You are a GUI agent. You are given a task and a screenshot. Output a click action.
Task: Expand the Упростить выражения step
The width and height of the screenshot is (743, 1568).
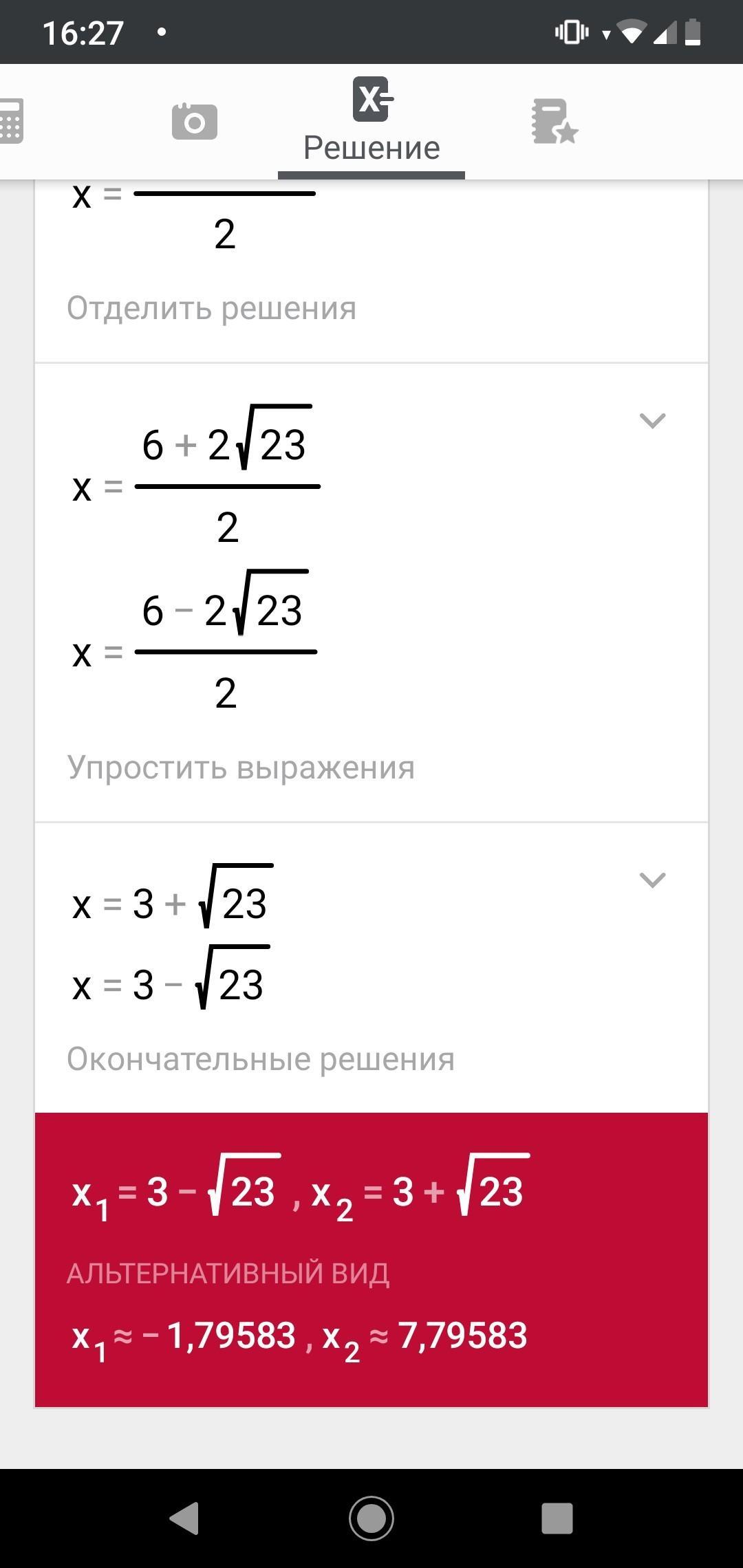[x=652, y=420]
